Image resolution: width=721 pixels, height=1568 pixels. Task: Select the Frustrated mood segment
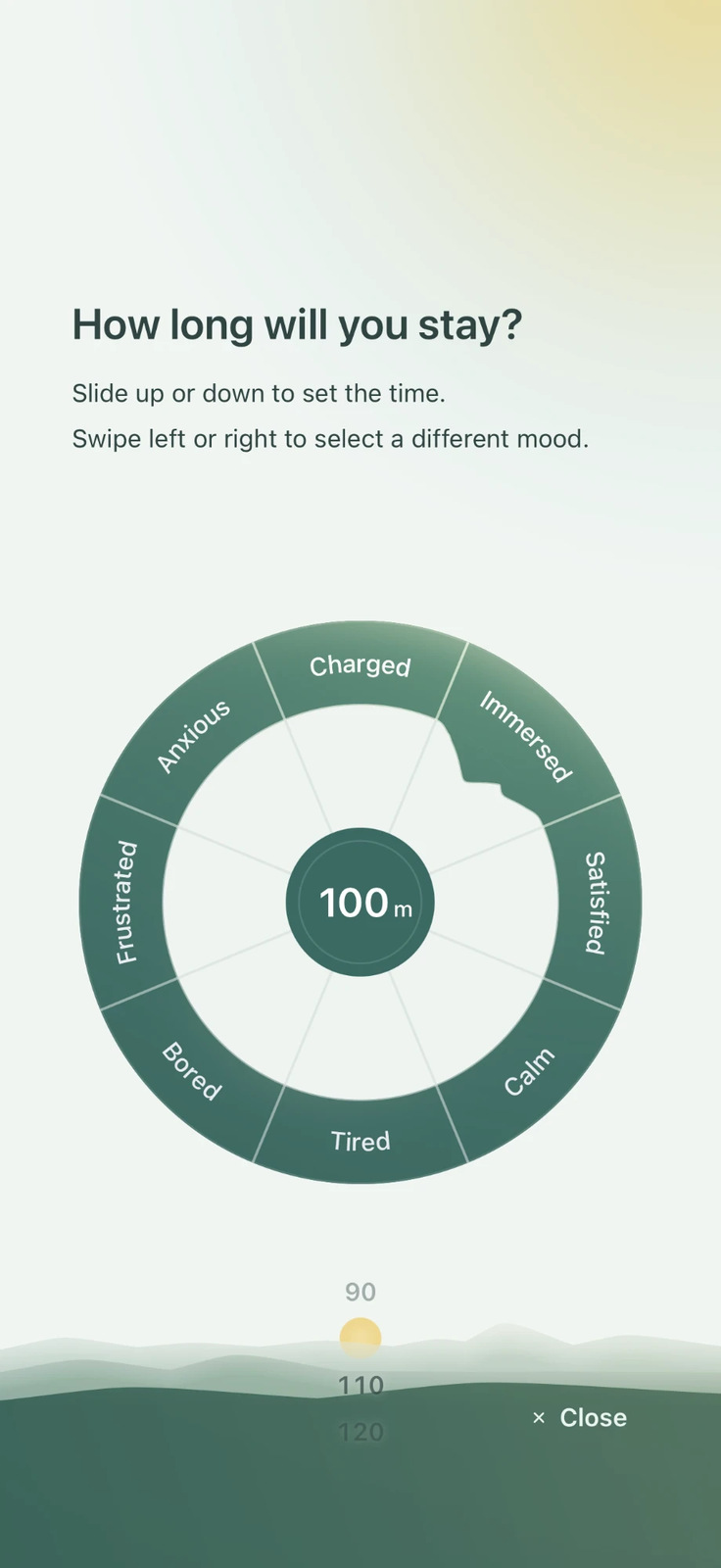coord(126,903)
